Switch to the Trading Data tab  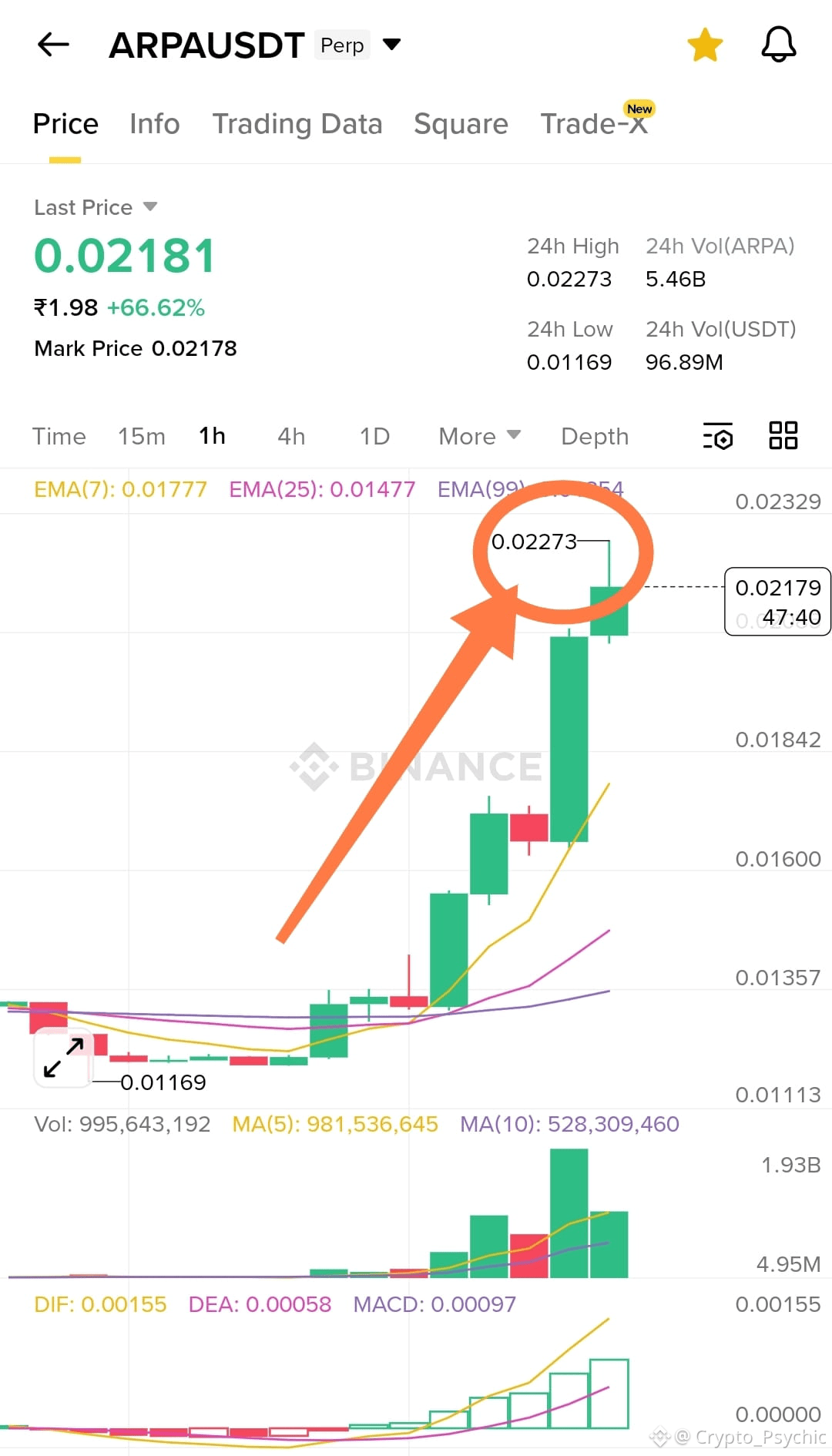pos(298,123)
